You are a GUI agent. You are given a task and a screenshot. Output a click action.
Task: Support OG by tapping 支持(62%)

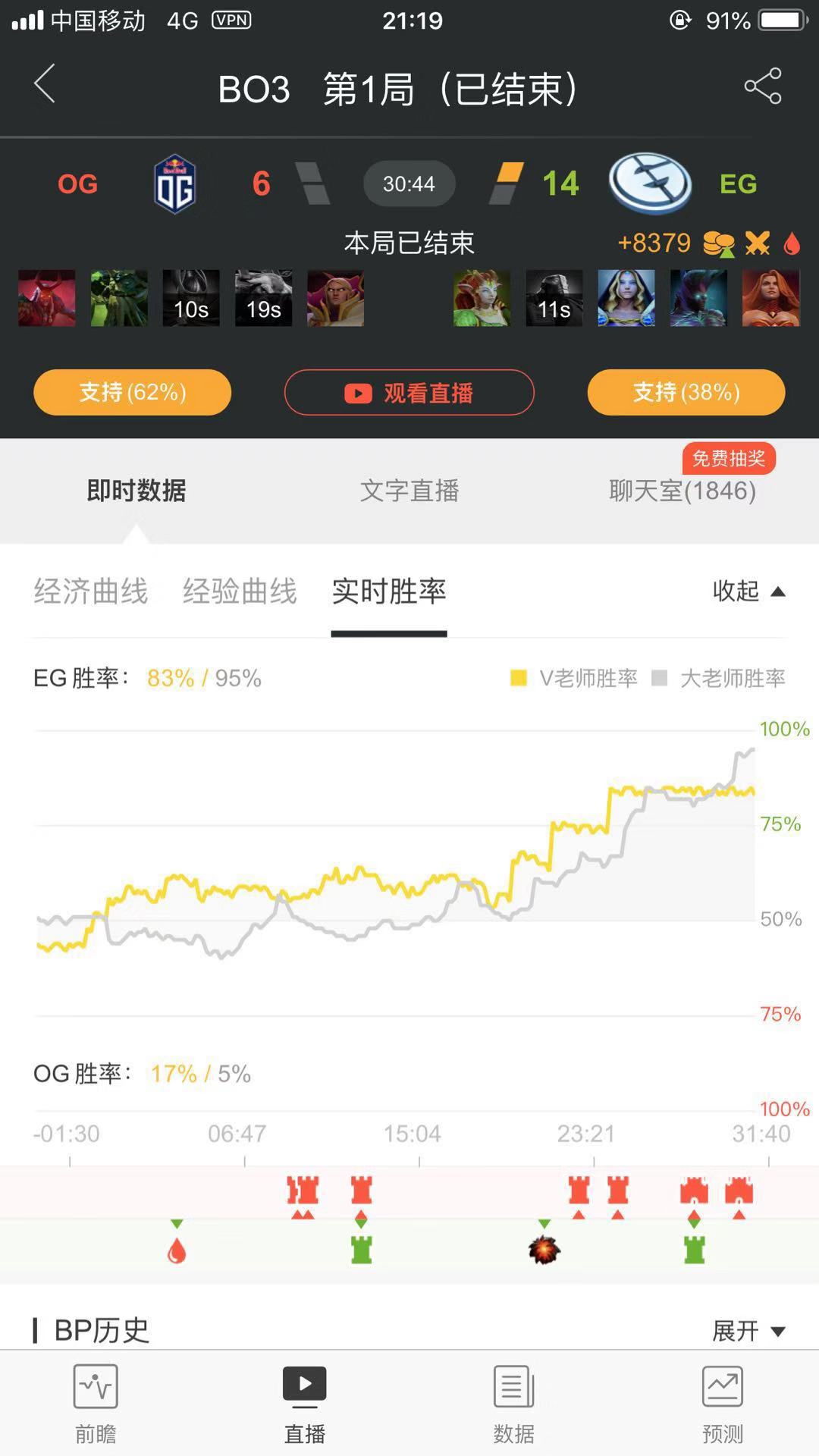pyautogui.click(x=130, y=392)
